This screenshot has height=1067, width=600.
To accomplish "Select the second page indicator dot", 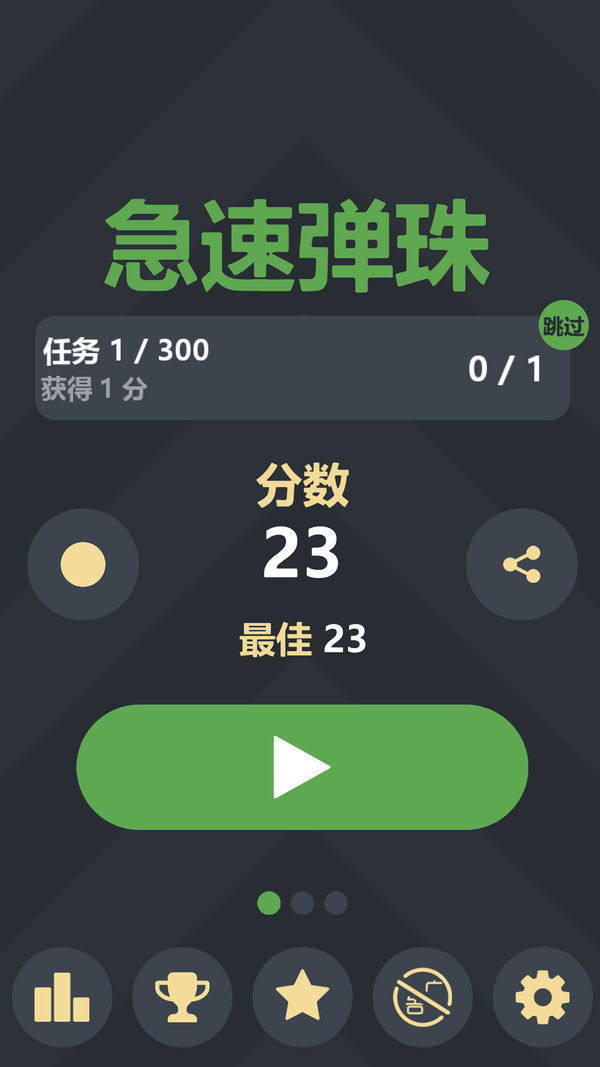I will 302,903.
